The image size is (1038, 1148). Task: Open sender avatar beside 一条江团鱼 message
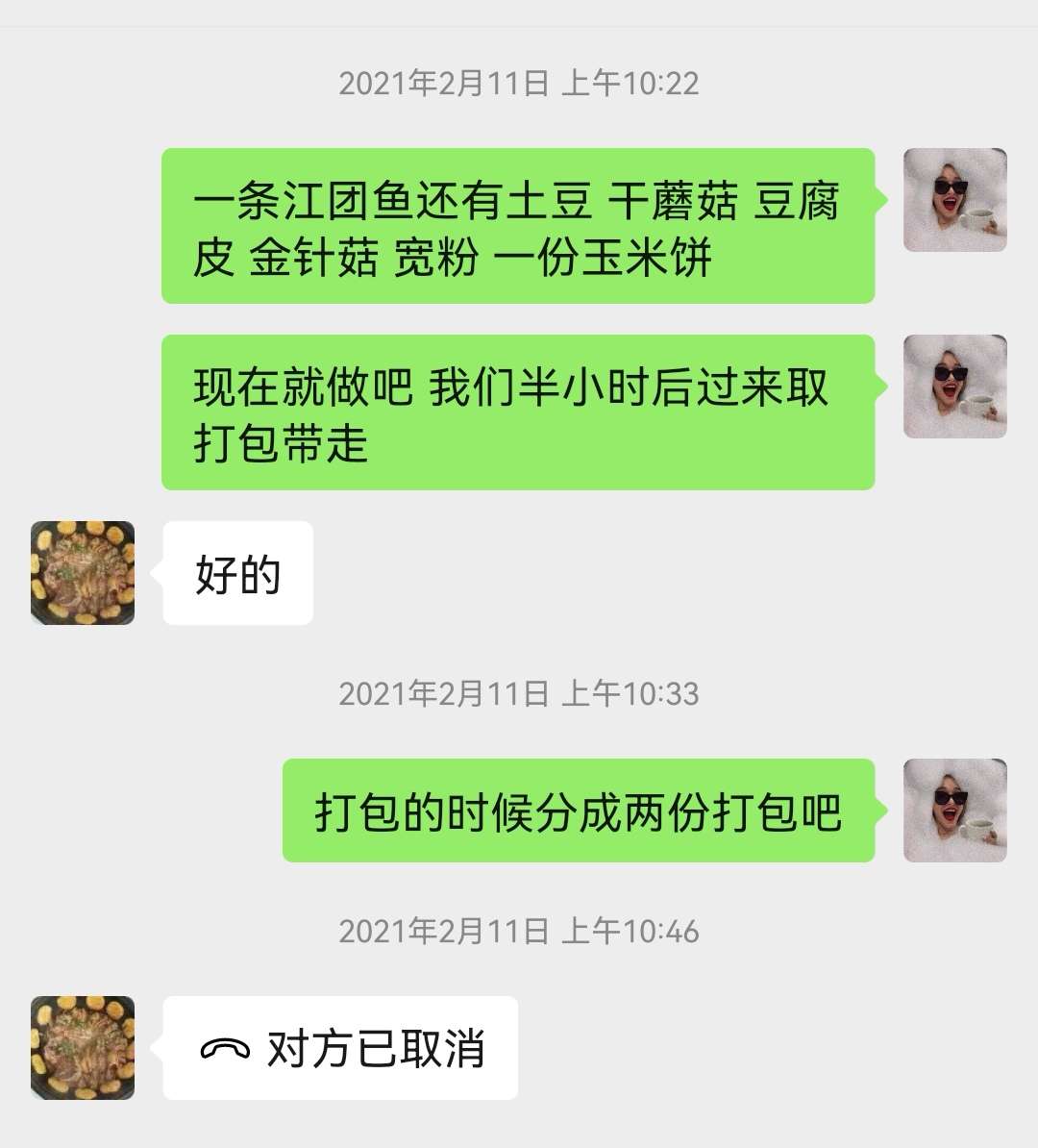pos(954,200)
